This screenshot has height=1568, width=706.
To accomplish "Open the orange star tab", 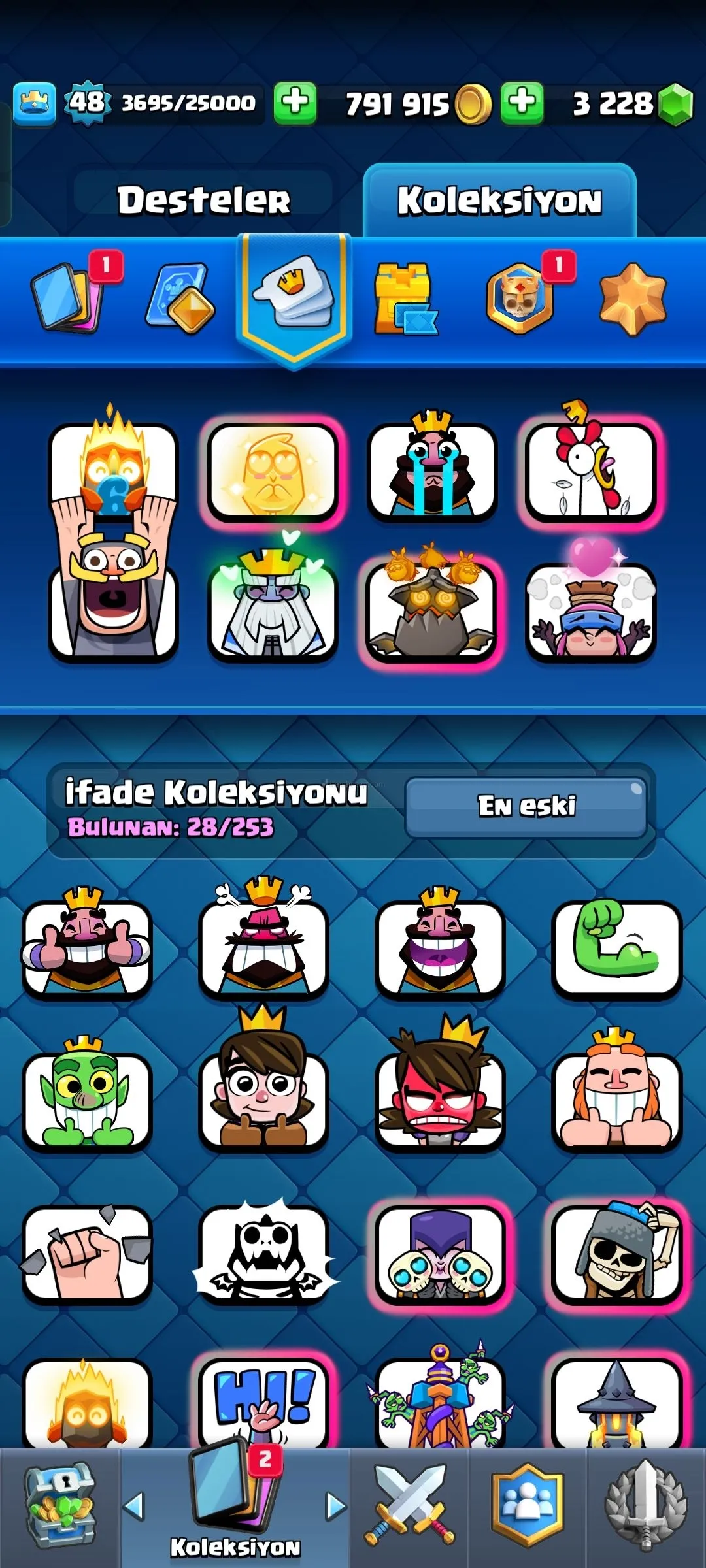I will (x=632, y=299).
